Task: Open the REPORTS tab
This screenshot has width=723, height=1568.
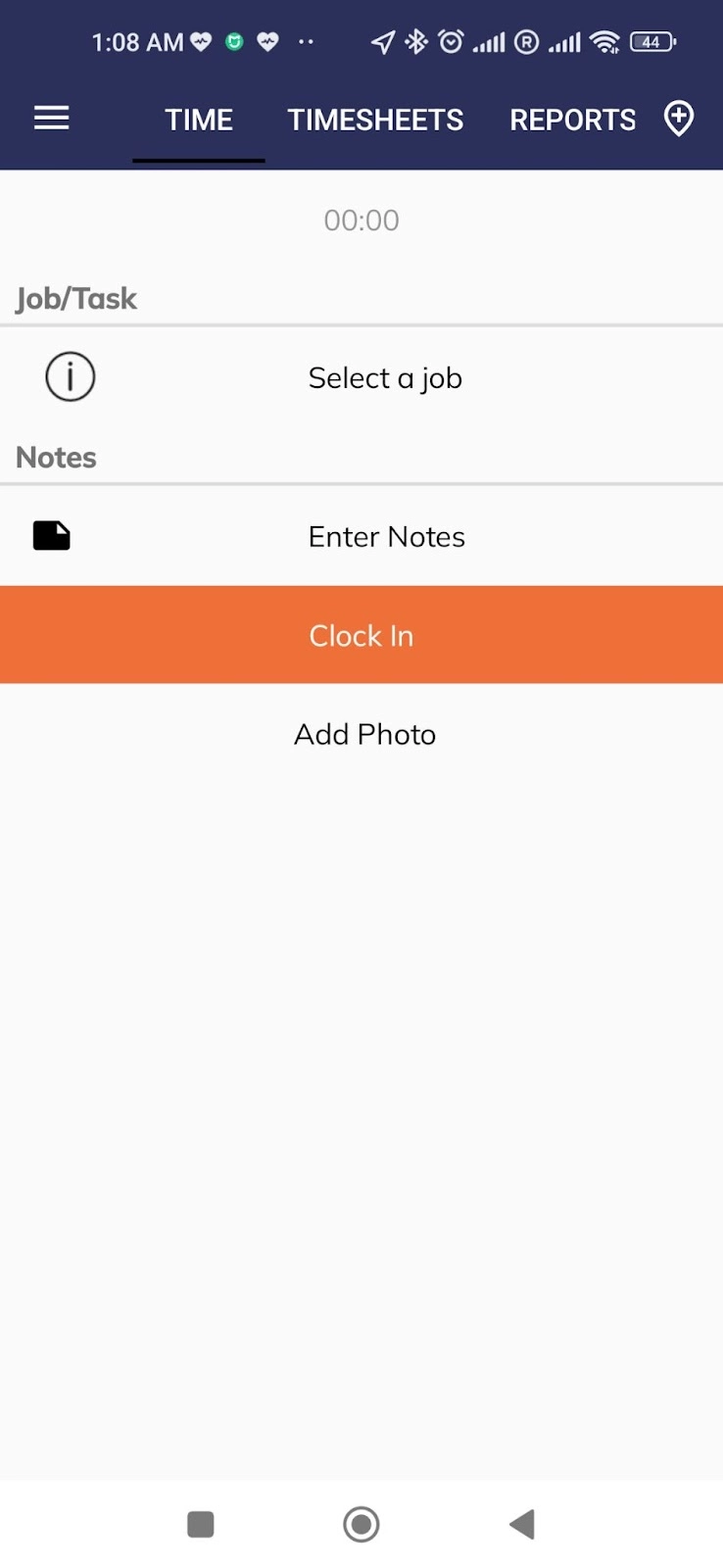Action: 572,120
